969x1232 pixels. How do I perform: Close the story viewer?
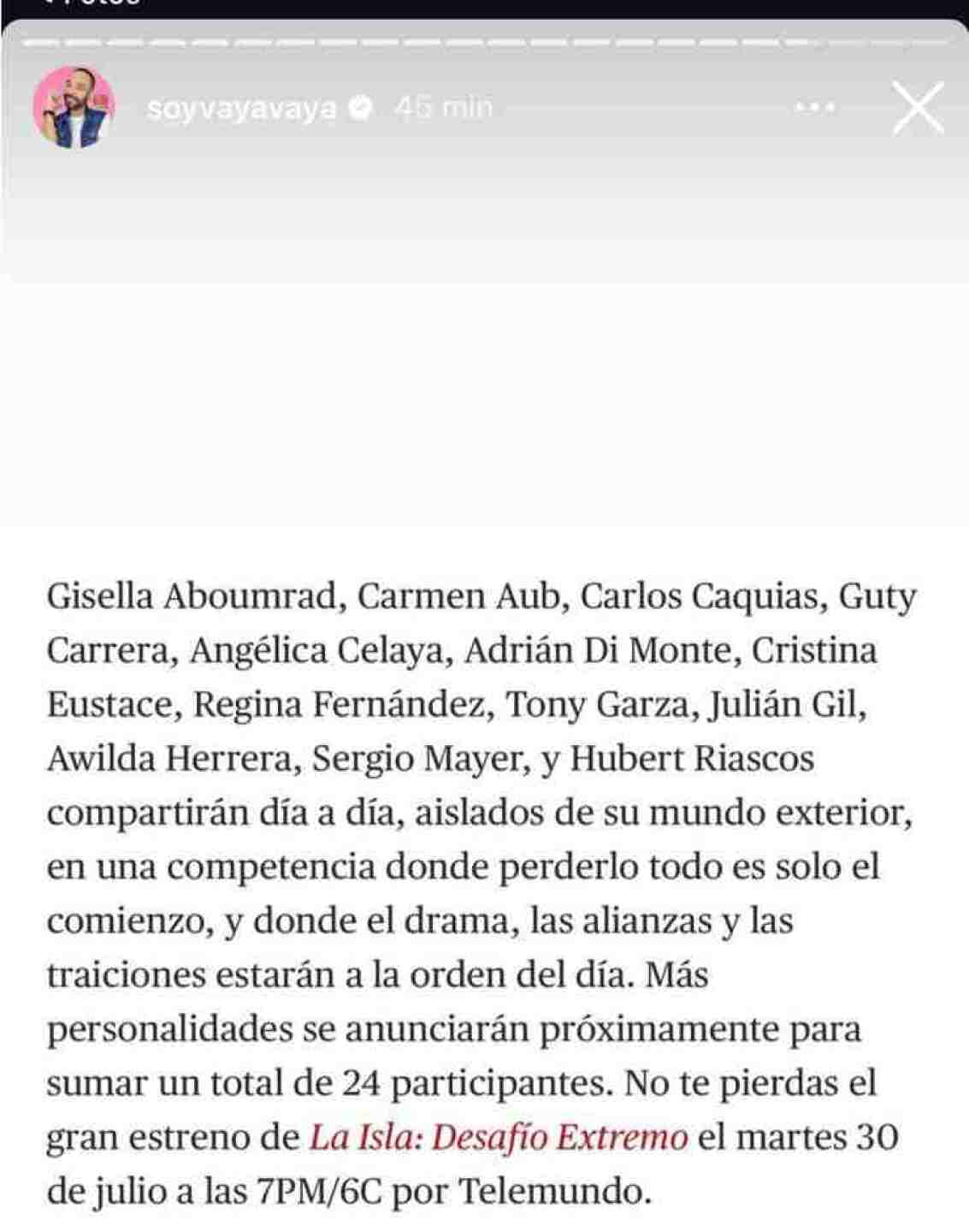(918, 108)
